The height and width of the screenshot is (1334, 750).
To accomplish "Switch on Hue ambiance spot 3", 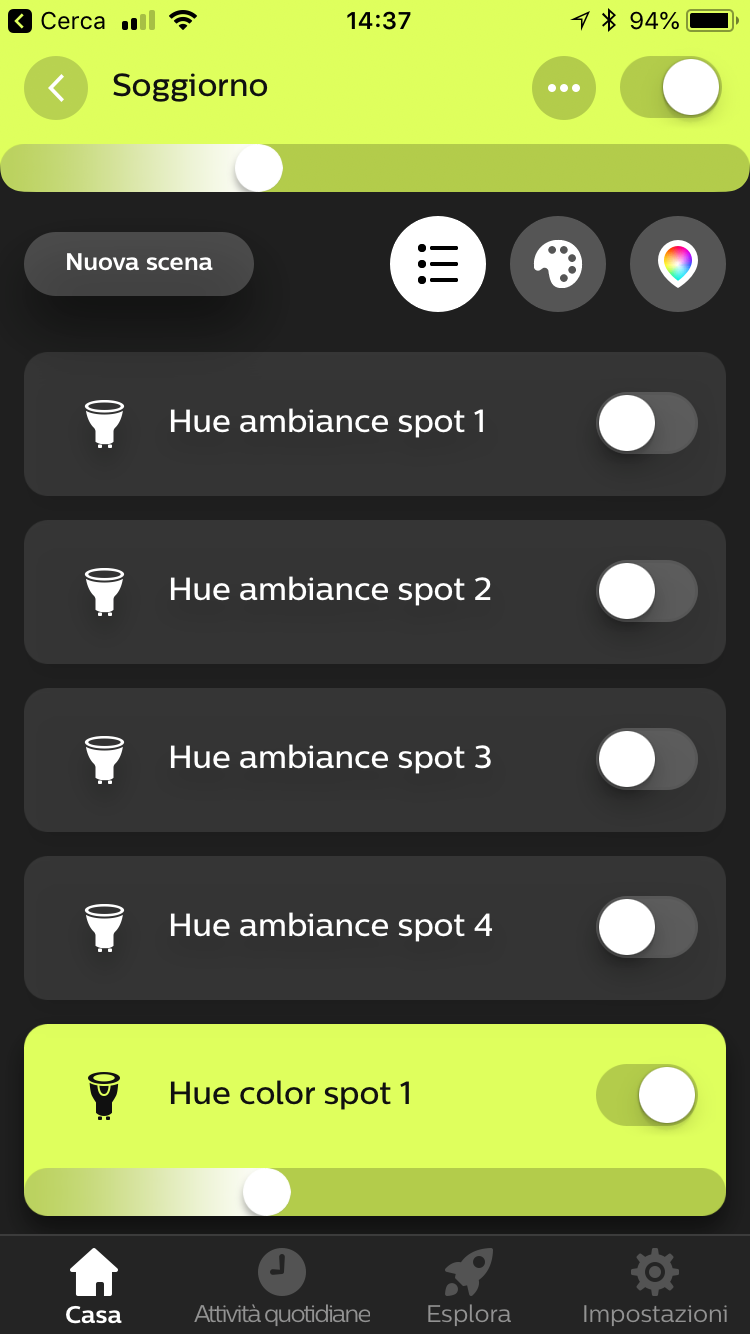I will (647, 759).
